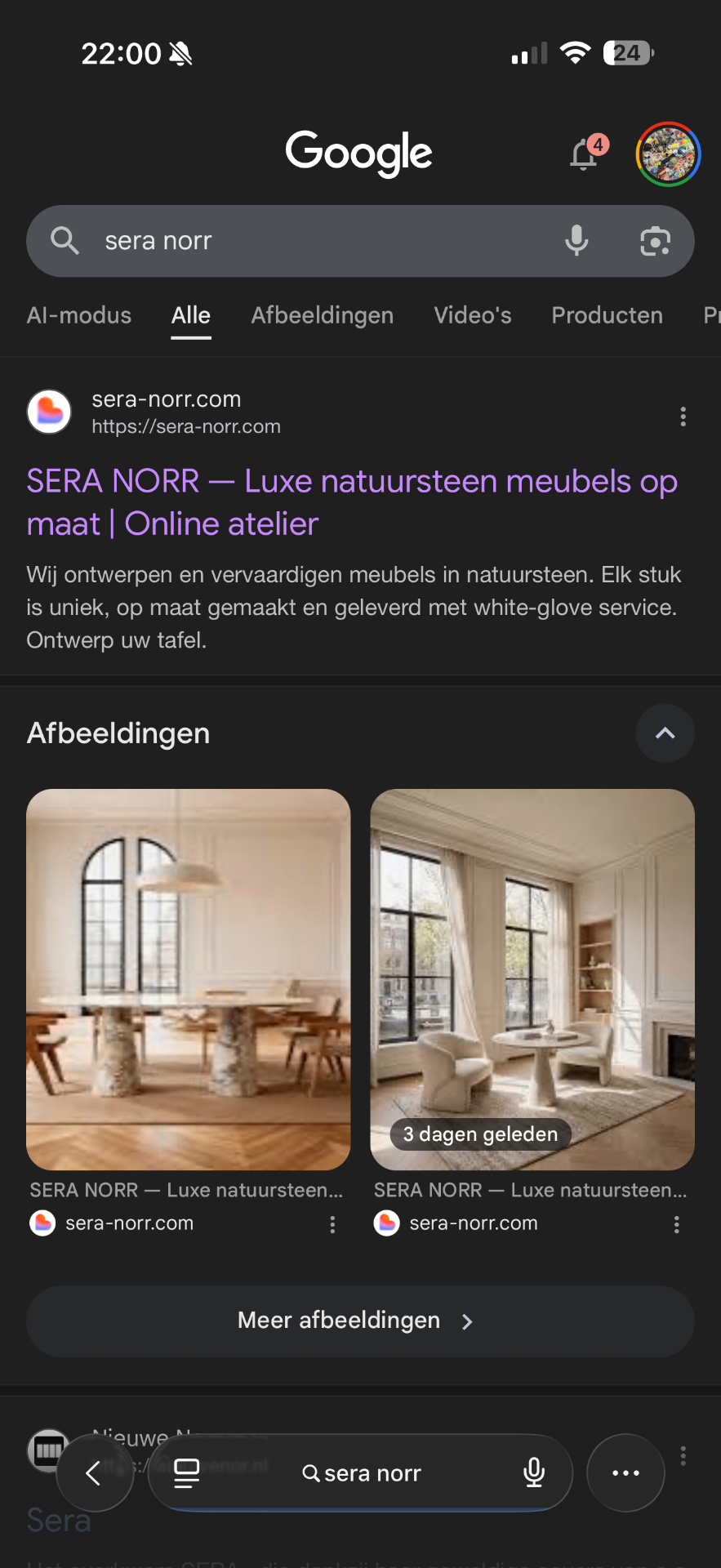Switch to the AI-modus tab

pos(79,315)
